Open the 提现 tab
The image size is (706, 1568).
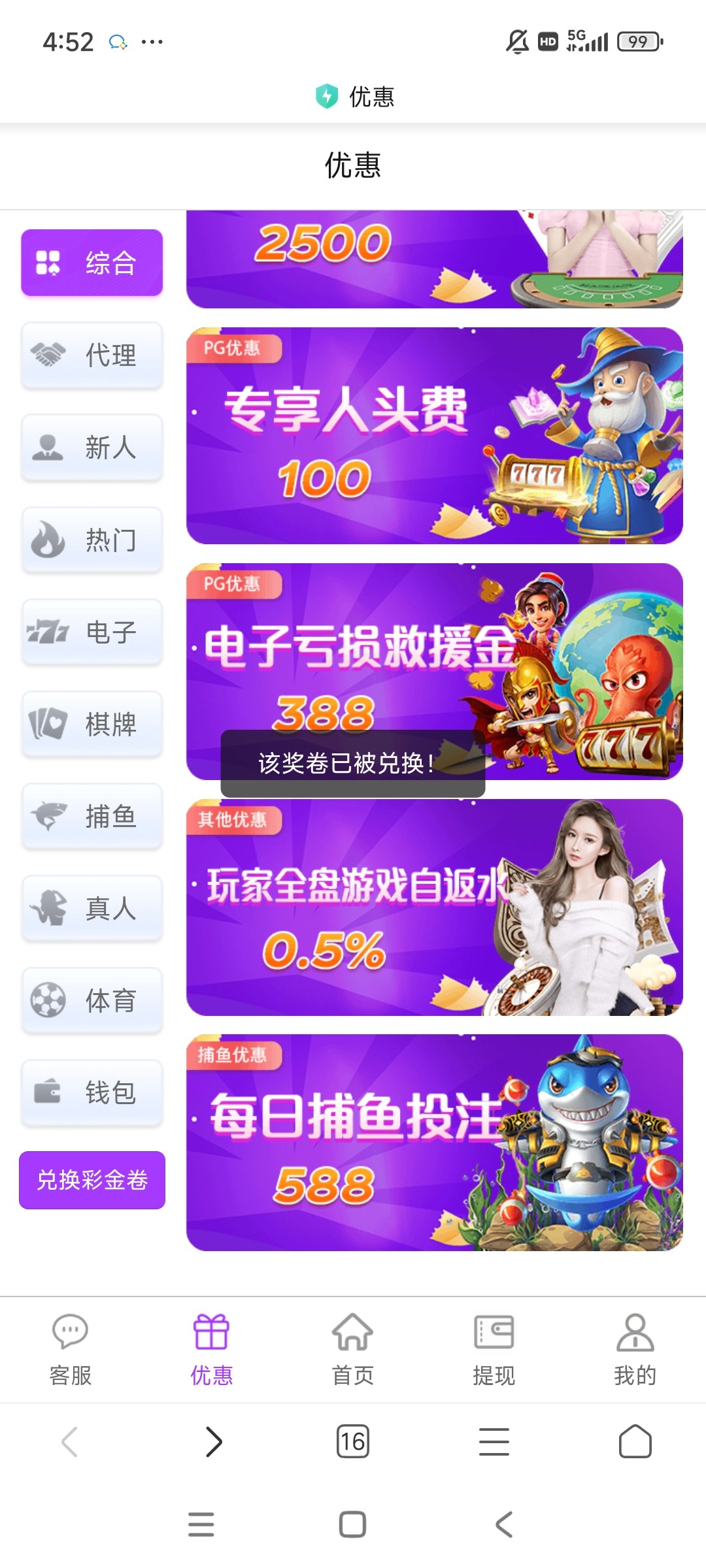click(x=494, y=1350)
